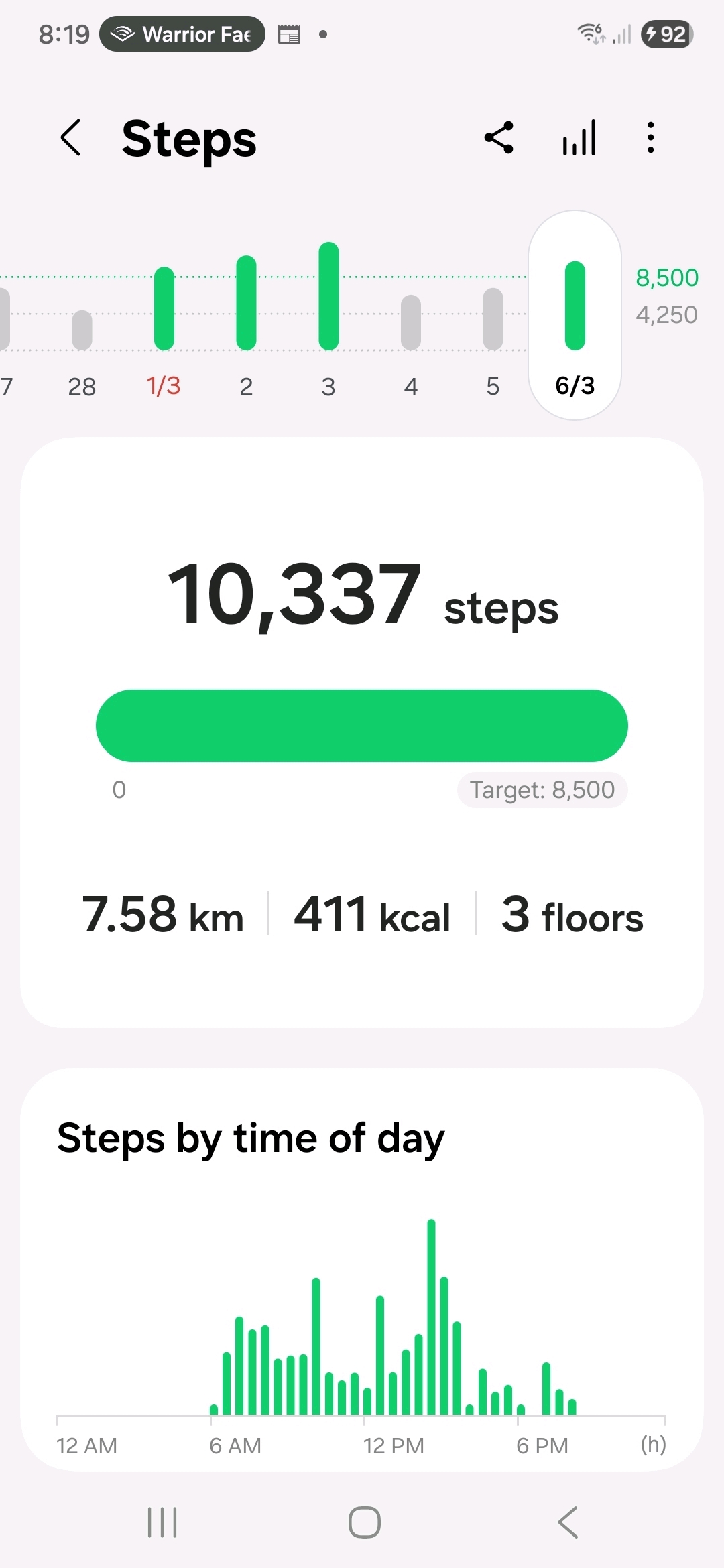Open the more options menu
Screen dimensions: 724x1568
point(650,138)
